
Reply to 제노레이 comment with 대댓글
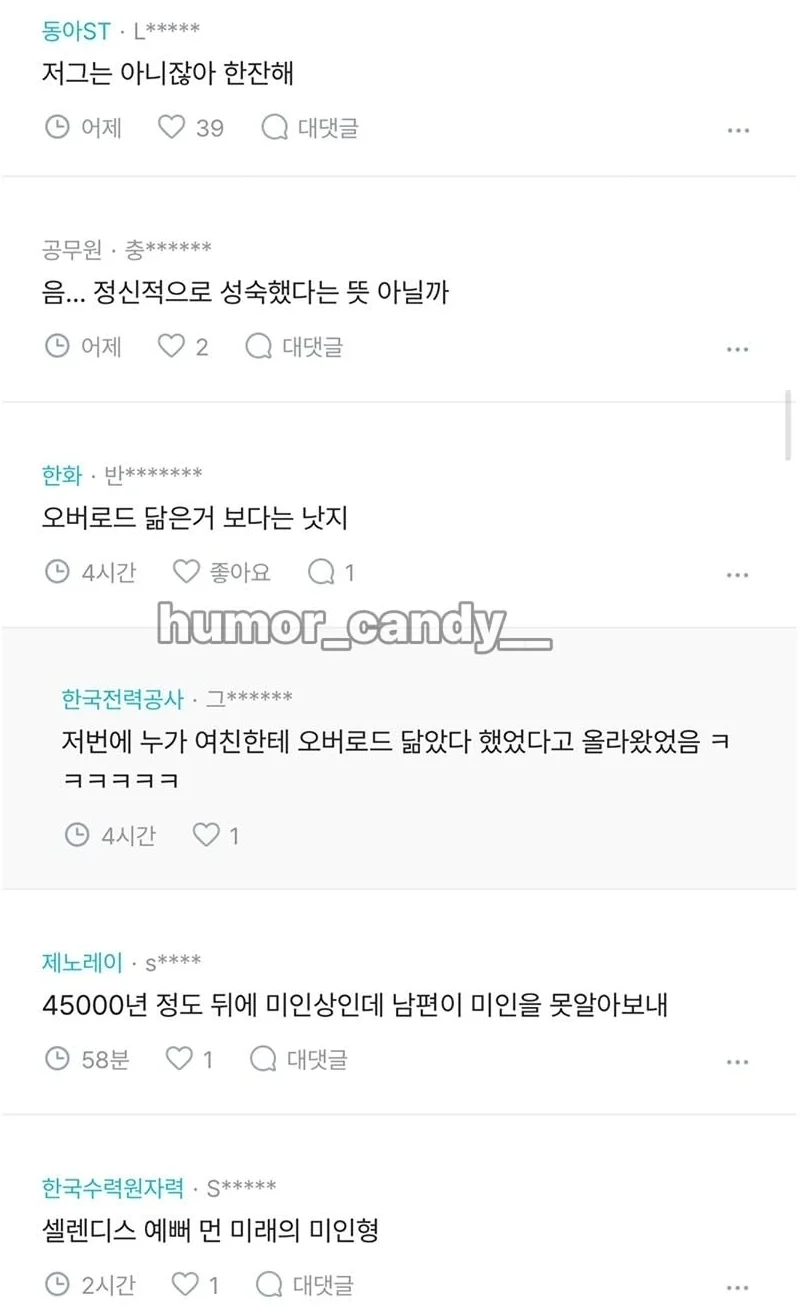(x=298, y=1059)
